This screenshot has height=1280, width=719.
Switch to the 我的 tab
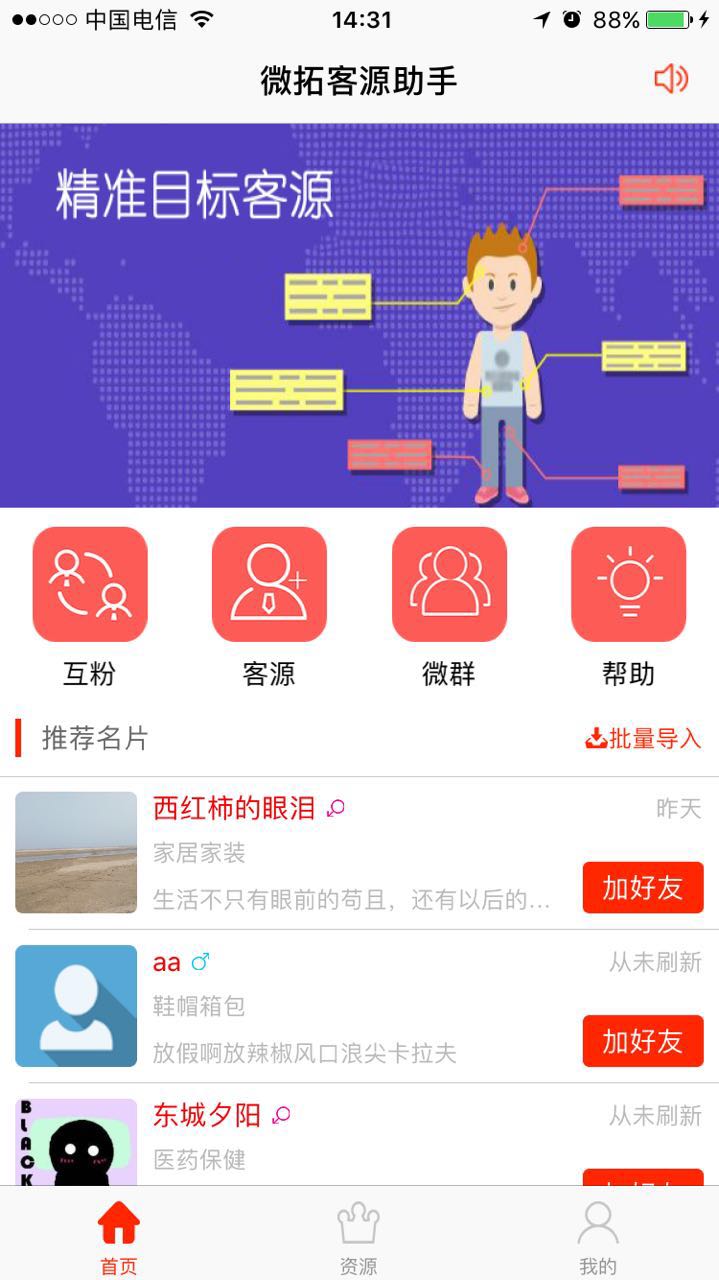[x=598, y=1236]
